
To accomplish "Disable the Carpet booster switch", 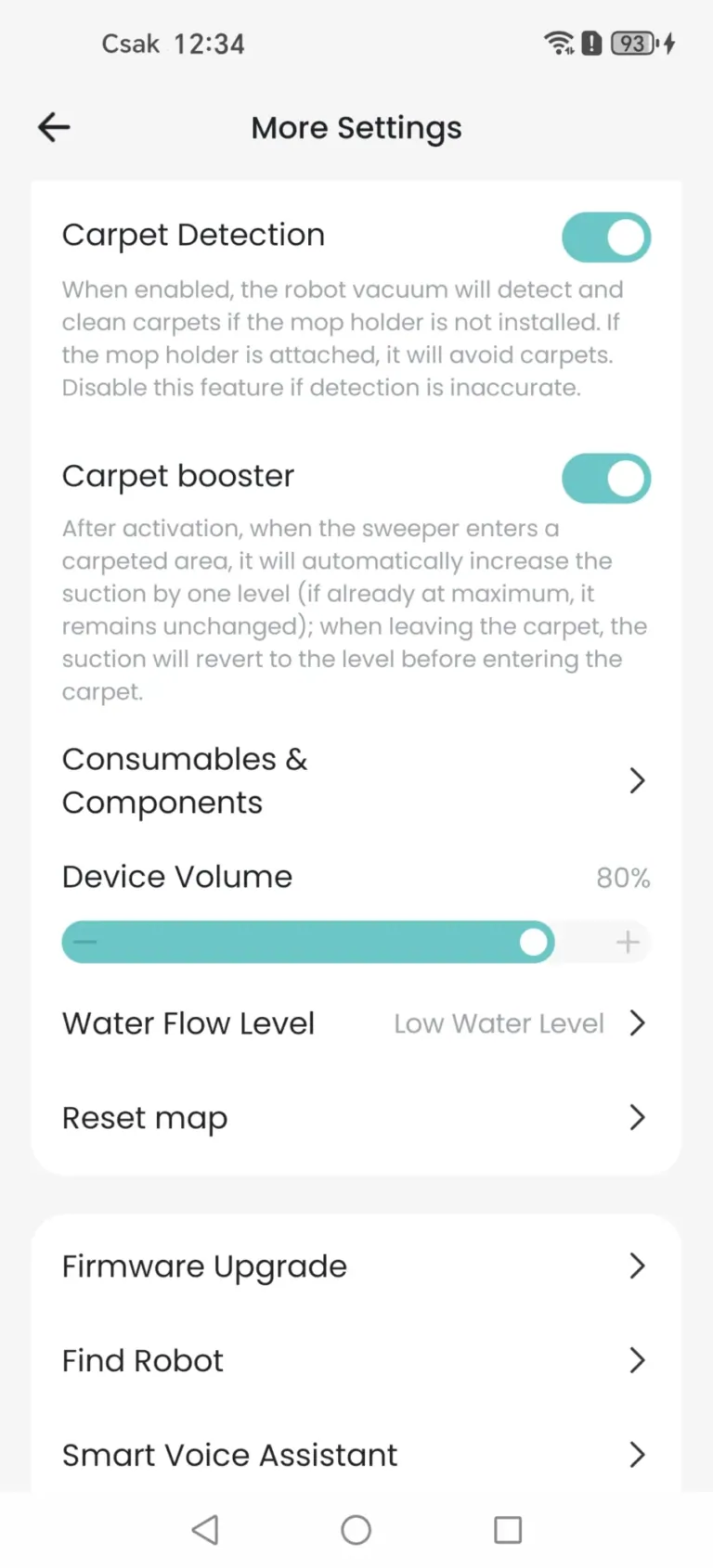I will click(605, 479).
